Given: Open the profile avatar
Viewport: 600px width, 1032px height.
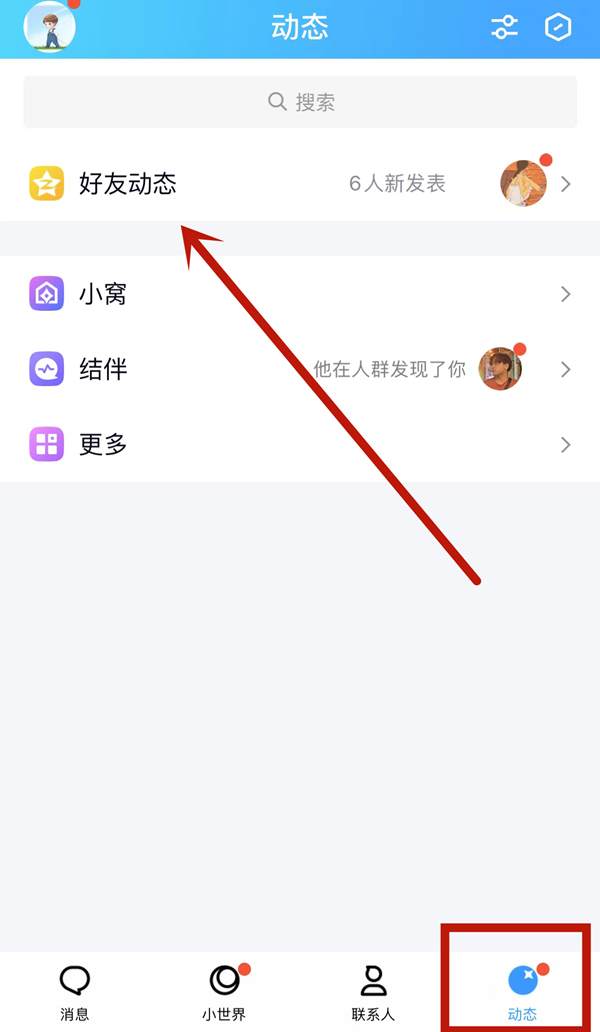Looking at the screenshot, I should pyautogui.click(x=50, y=26).
